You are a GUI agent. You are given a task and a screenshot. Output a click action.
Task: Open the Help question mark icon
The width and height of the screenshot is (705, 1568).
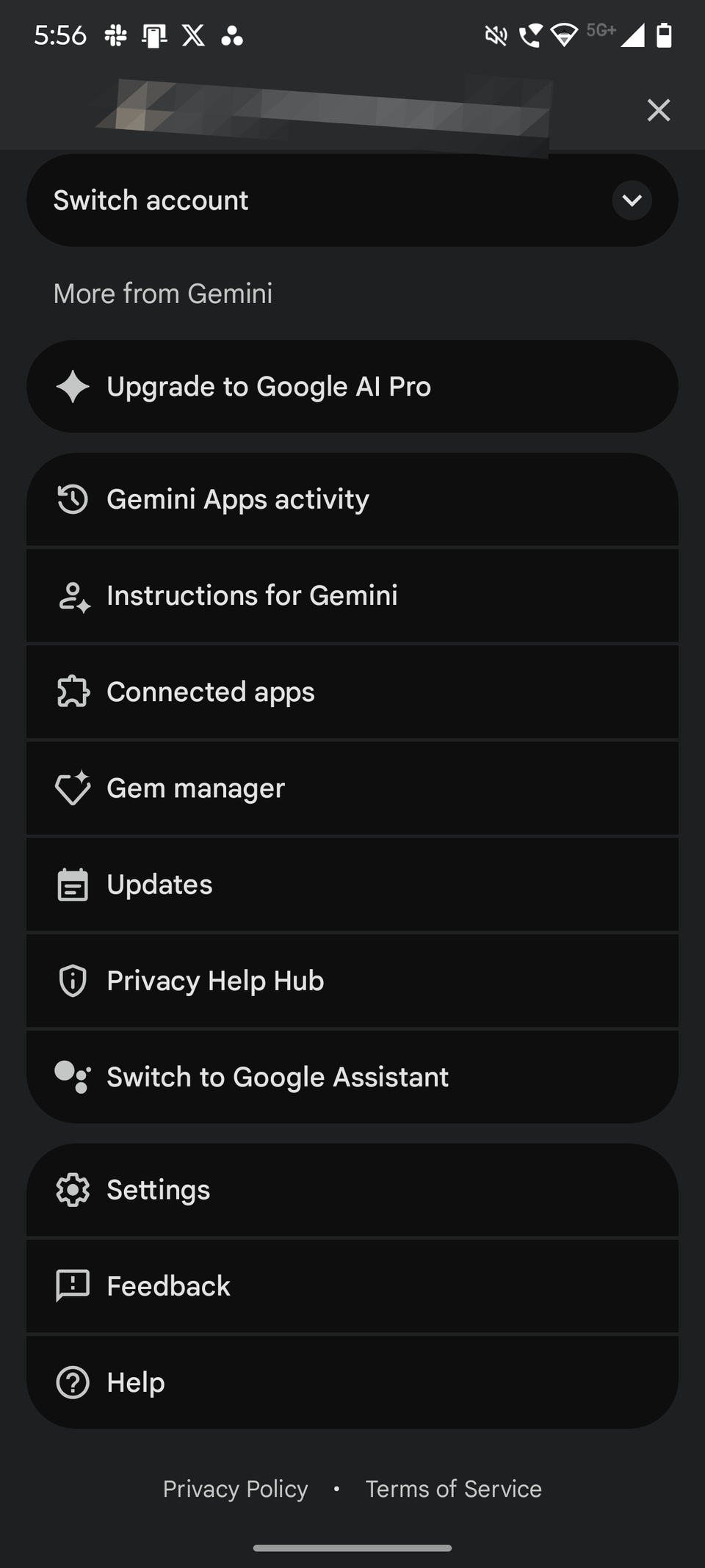pos(72,1382)
